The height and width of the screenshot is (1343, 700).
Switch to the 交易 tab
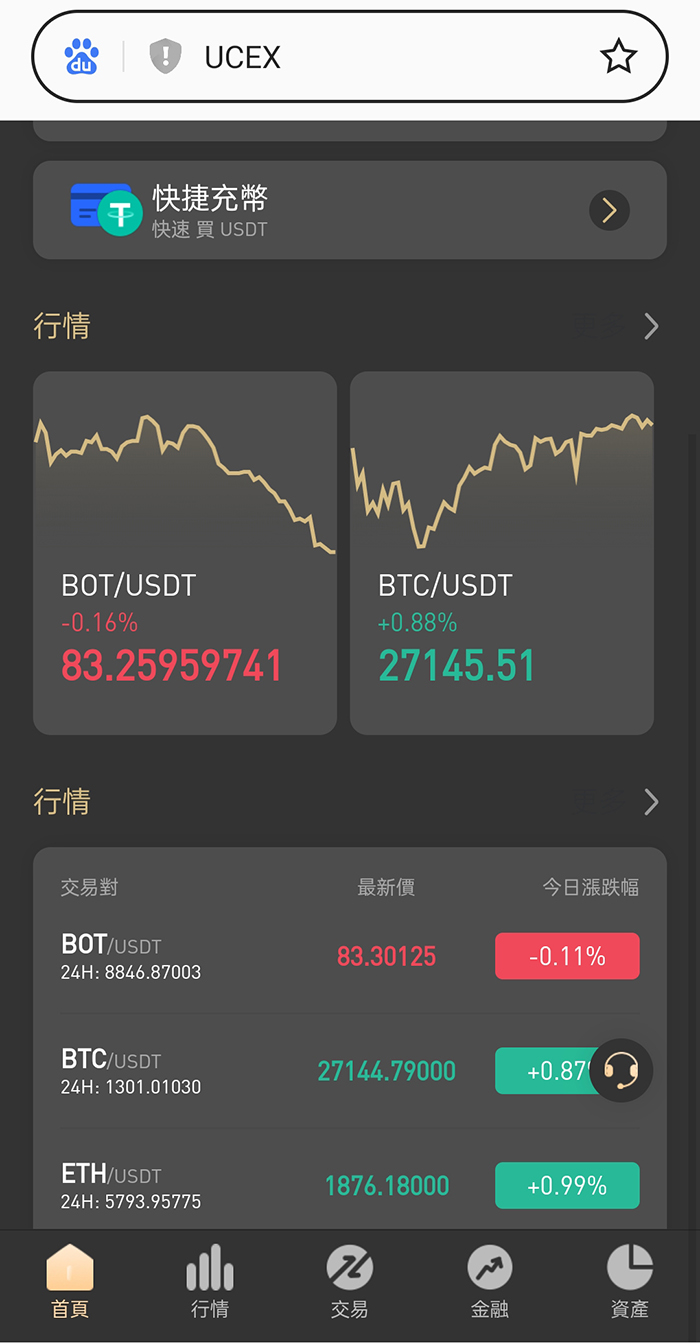(350, 1283)
